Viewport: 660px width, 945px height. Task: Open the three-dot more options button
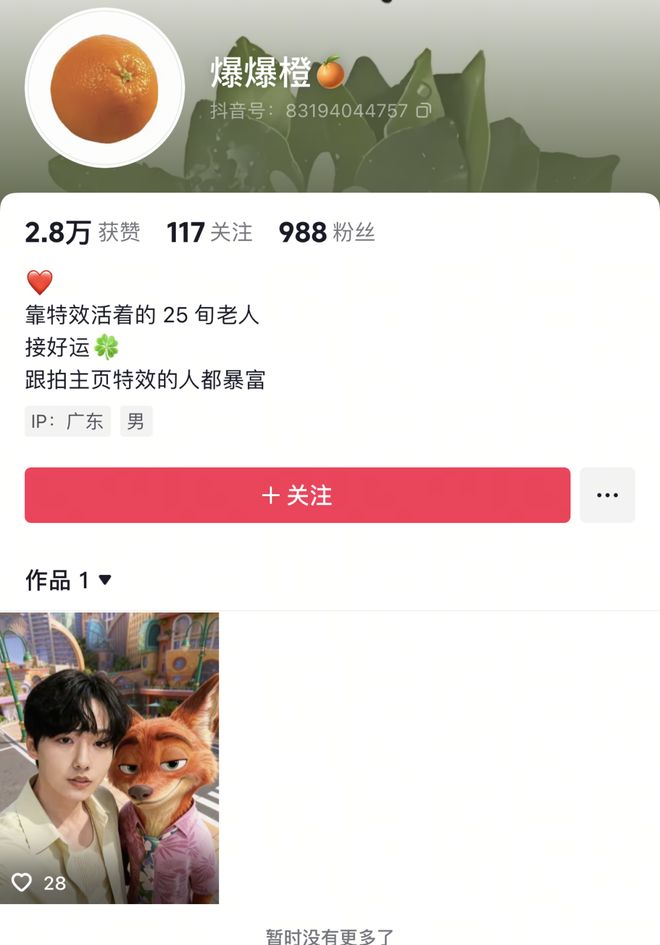[607, 495]
